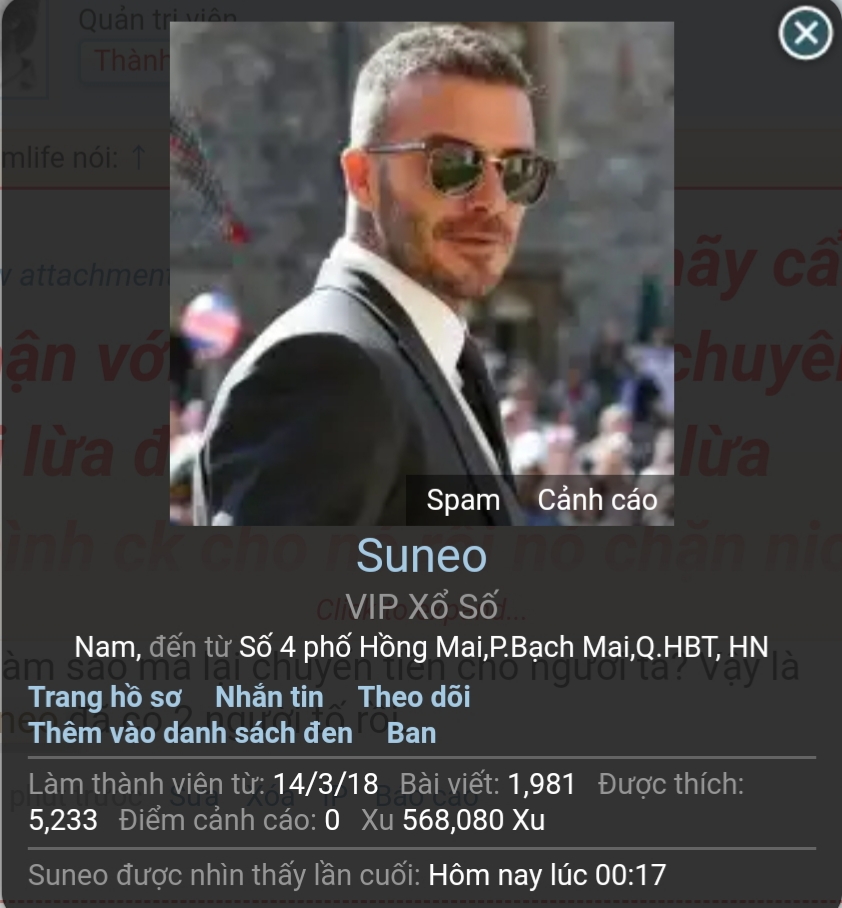Open the Xu balance 568,080 Xu

coord(473,821)
